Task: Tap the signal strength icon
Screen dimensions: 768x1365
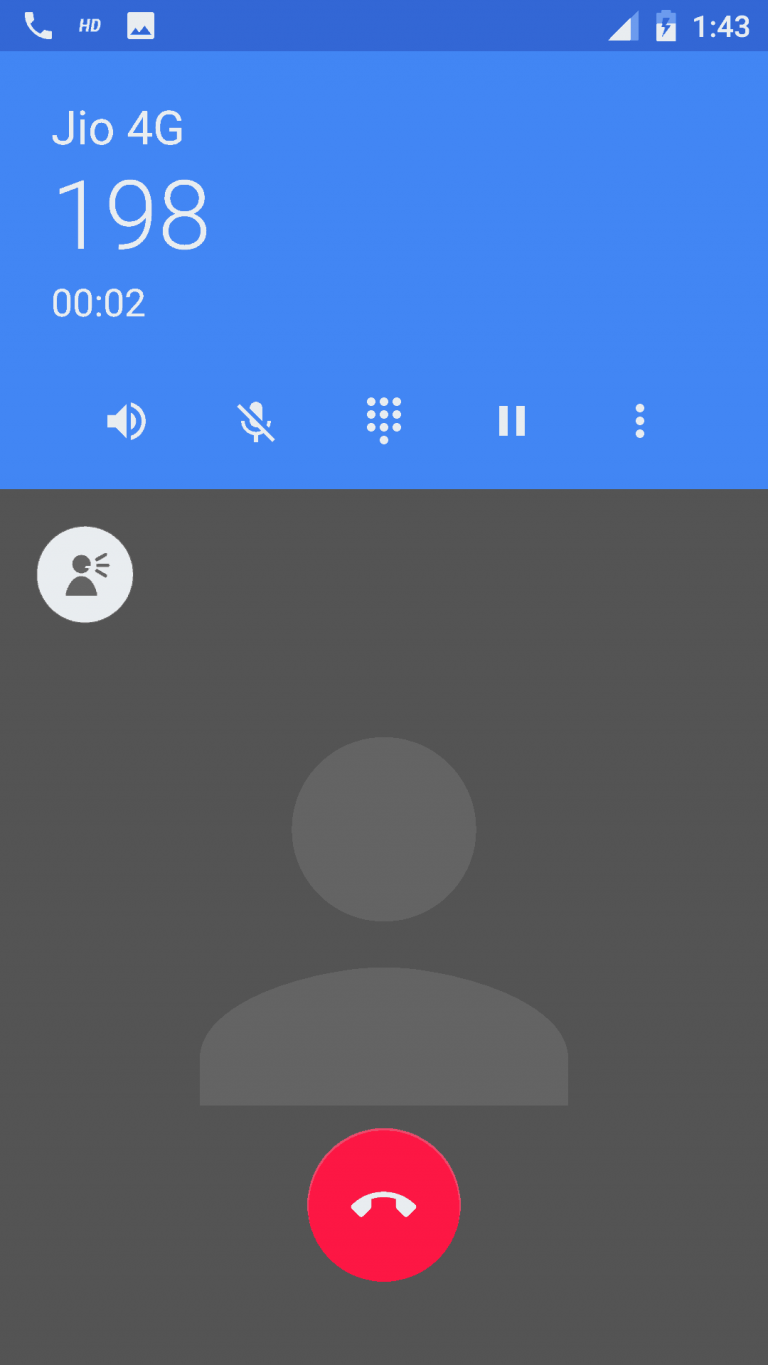Action: tap(622, 27)
